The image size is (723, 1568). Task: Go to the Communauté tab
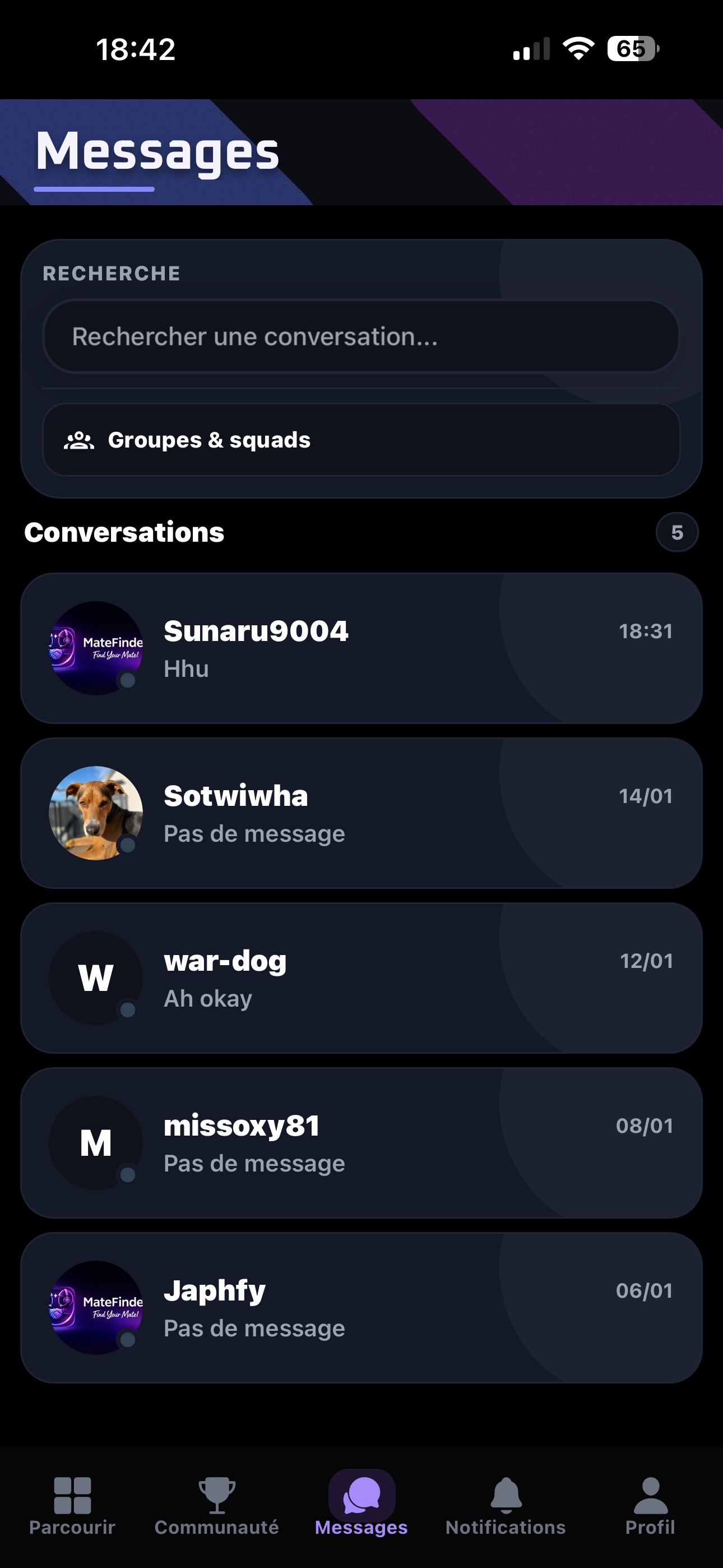click(x=217, y=1505)
